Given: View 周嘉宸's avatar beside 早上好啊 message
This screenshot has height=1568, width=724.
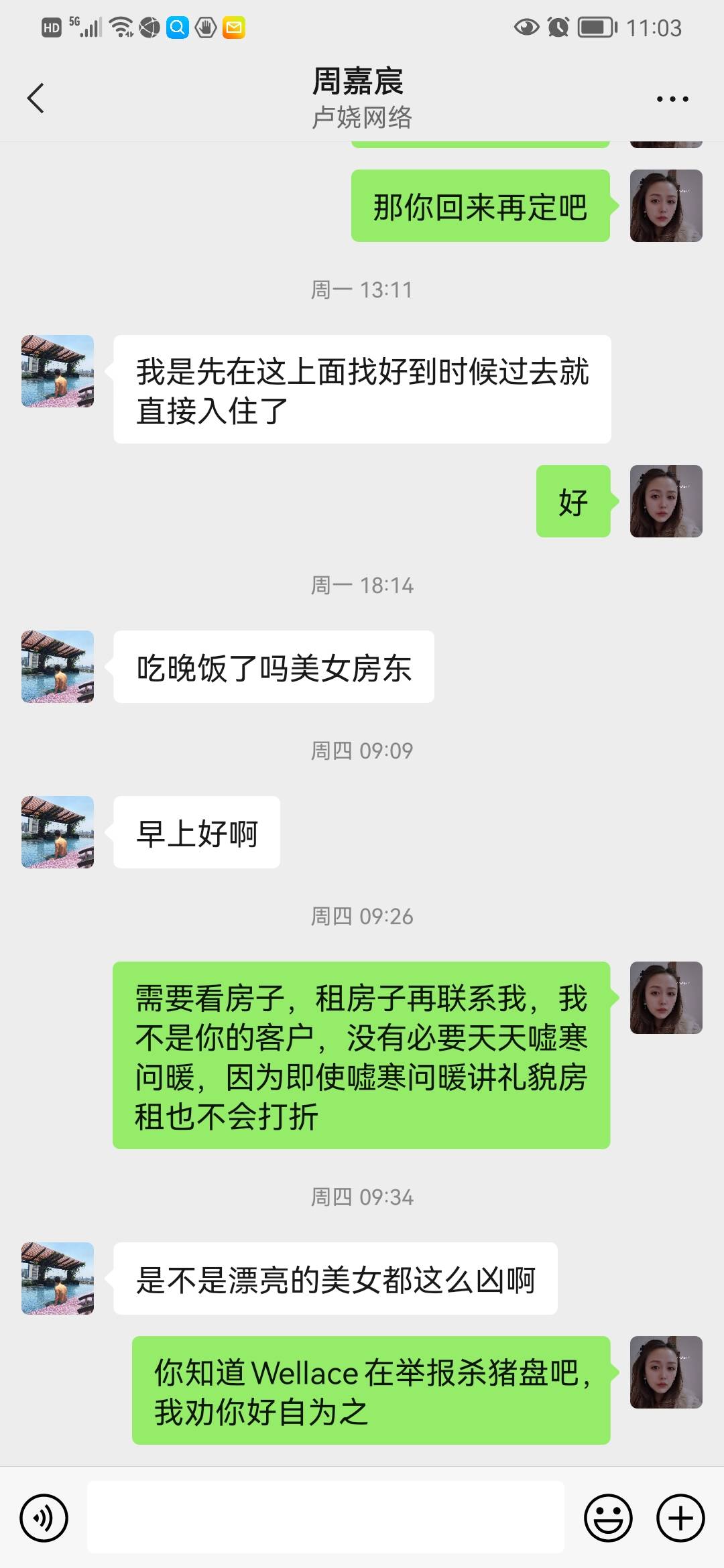Looking at the screenshot, I should point(57,833).
